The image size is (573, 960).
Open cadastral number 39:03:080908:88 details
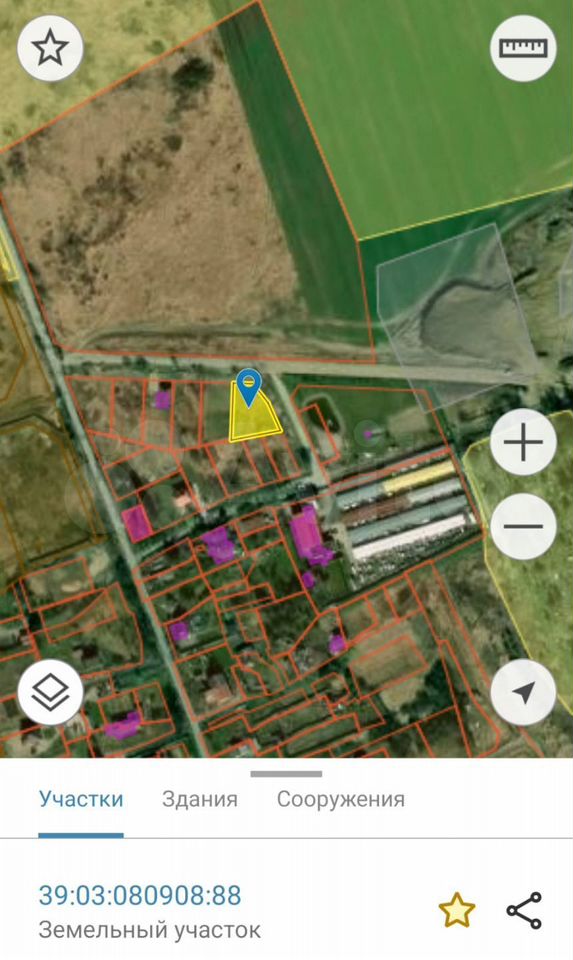point(140,896)
